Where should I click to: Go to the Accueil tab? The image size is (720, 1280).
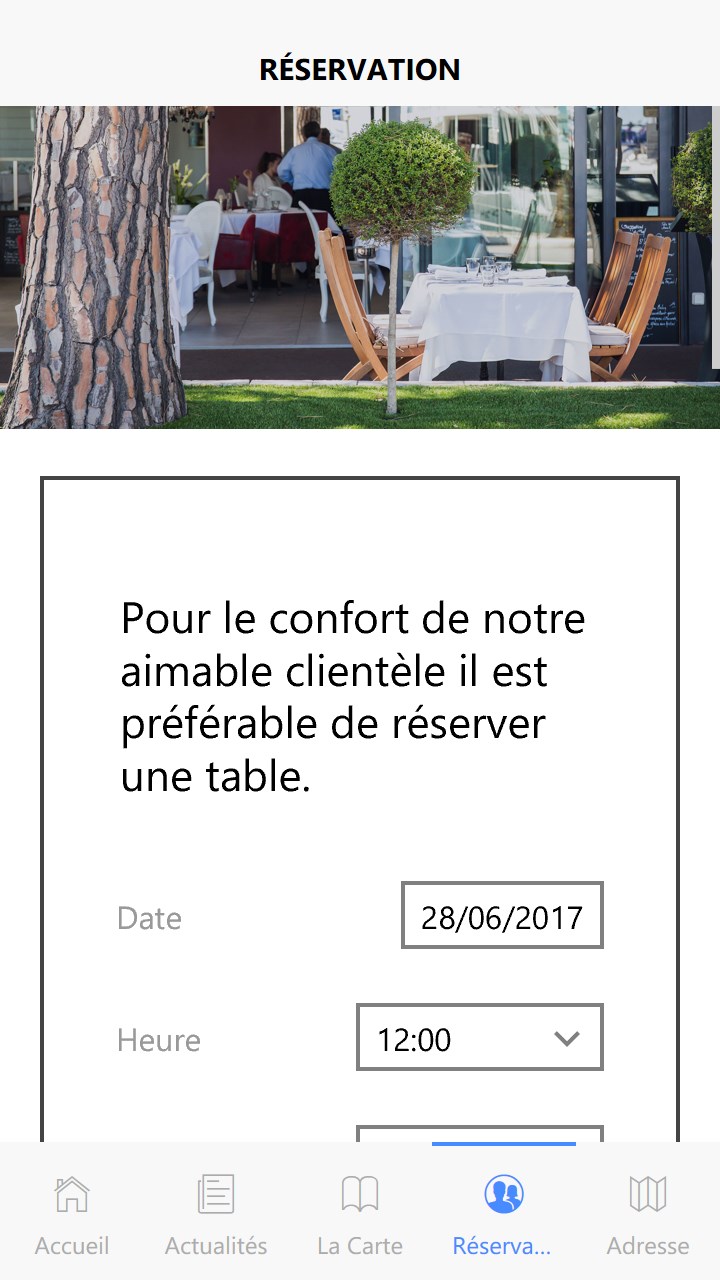tap(72, 1212)
